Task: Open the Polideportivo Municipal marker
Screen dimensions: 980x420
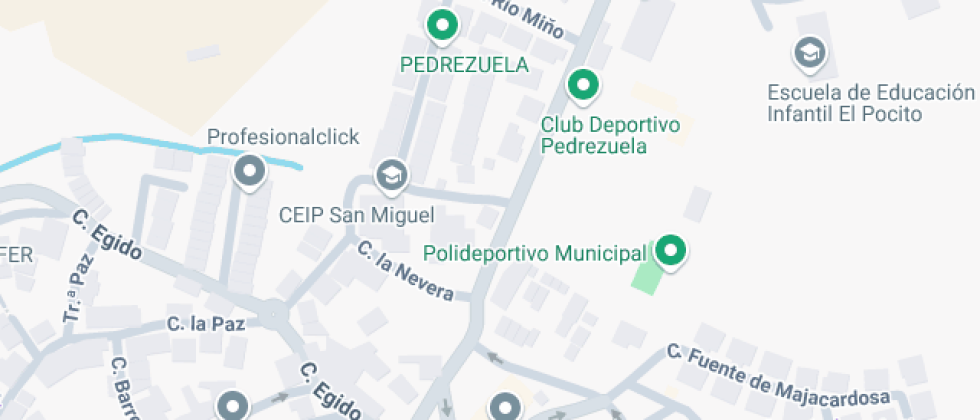Action: pos(671,251)
